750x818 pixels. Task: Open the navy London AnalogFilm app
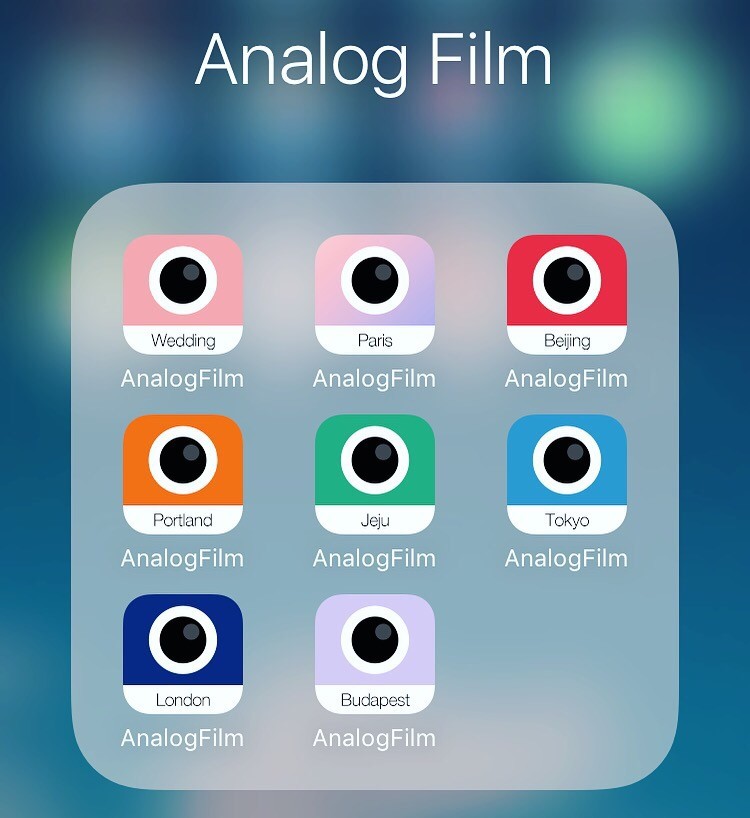[x=183, y=654]
